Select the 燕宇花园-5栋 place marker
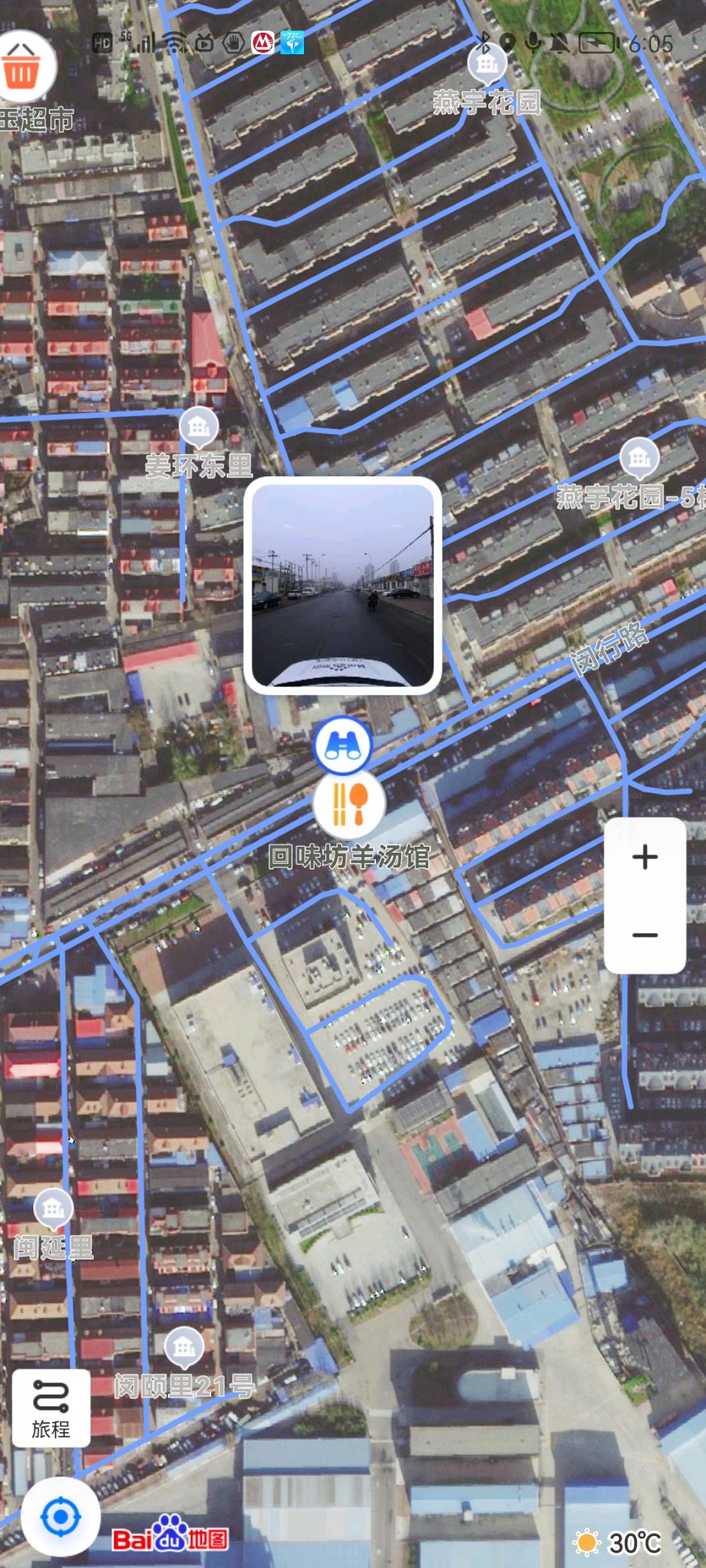The height and width of the screenshot is (1568, 706). tap(639, 458)
